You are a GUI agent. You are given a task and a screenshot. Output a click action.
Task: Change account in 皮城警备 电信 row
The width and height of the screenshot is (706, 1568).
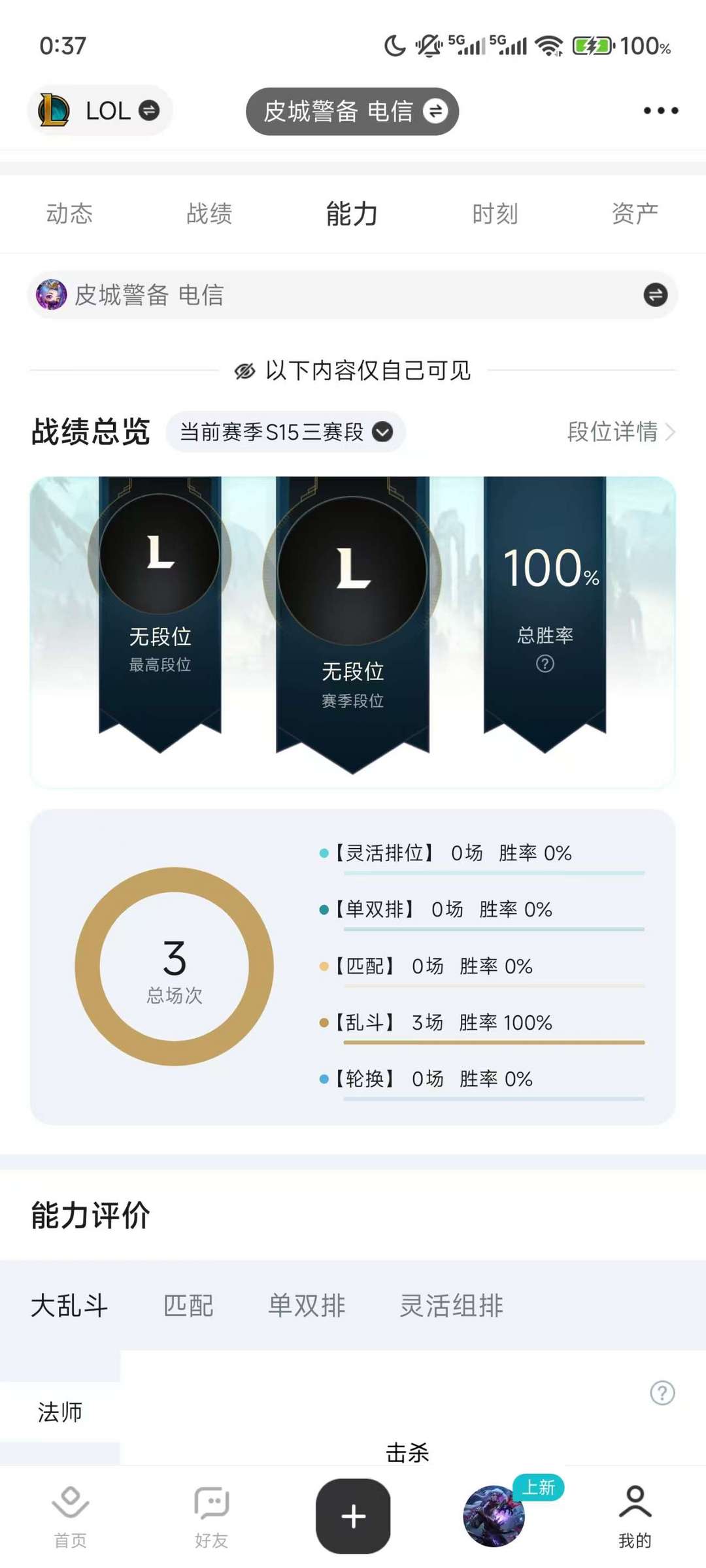655,295
